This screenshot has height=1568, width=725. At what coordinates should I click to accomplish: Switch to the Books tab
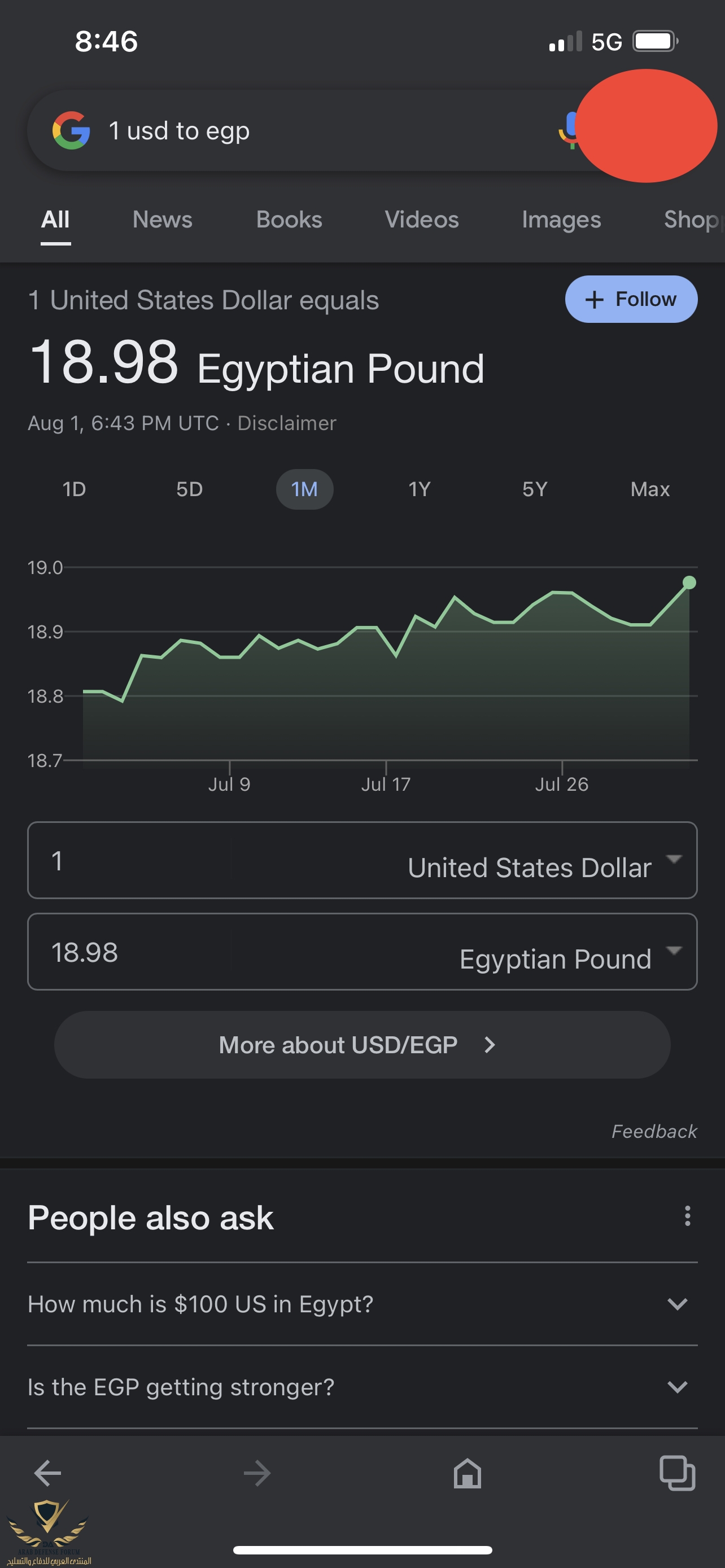(x=289, y=220)
